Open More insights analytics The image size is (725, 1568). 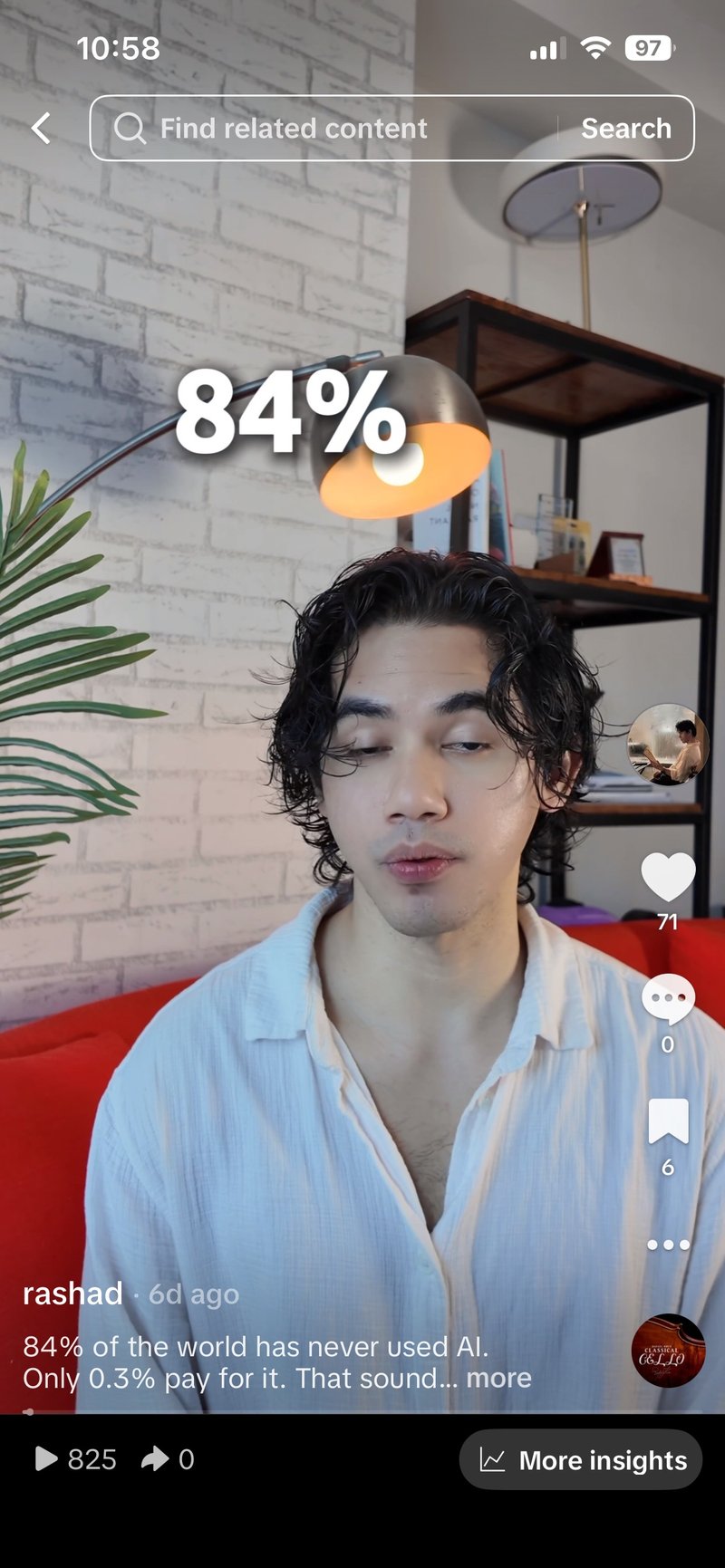click(581, 1459)
